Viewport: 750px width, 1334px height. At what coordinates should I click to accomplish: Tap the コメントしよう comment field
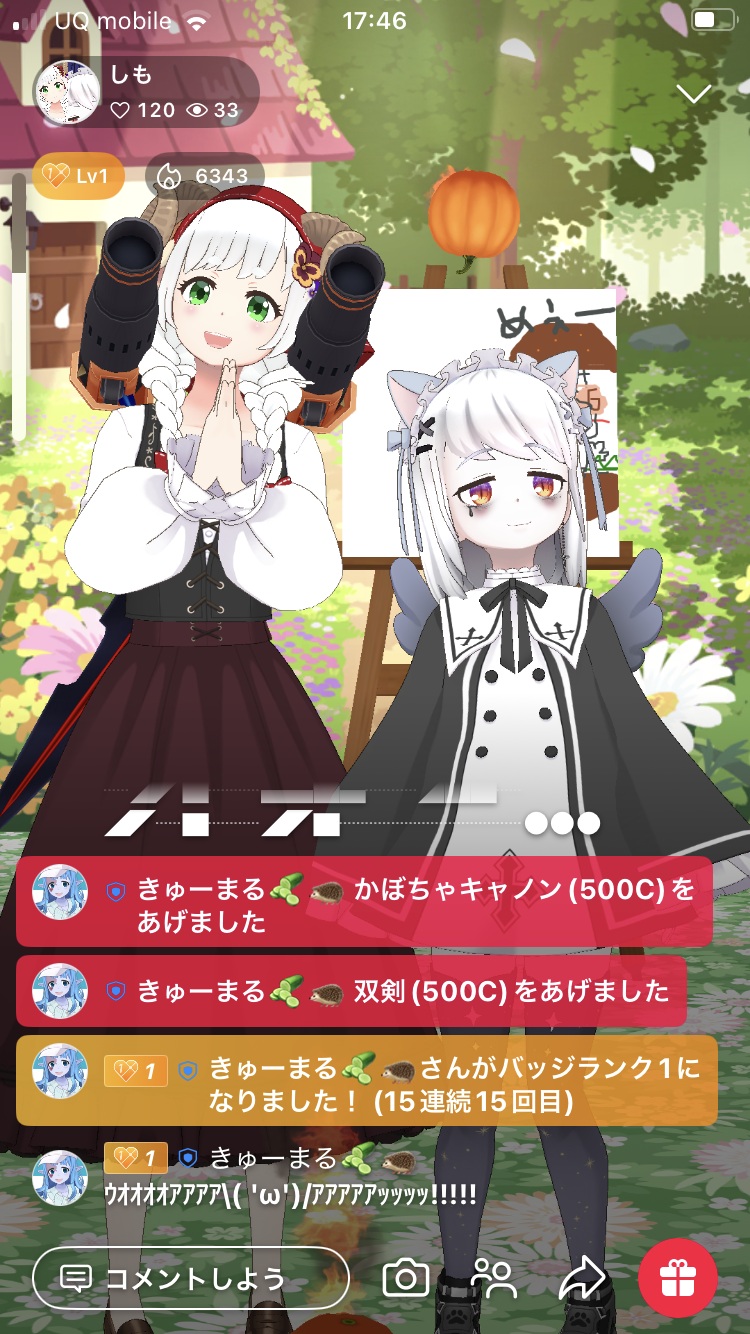[190, 1278]
